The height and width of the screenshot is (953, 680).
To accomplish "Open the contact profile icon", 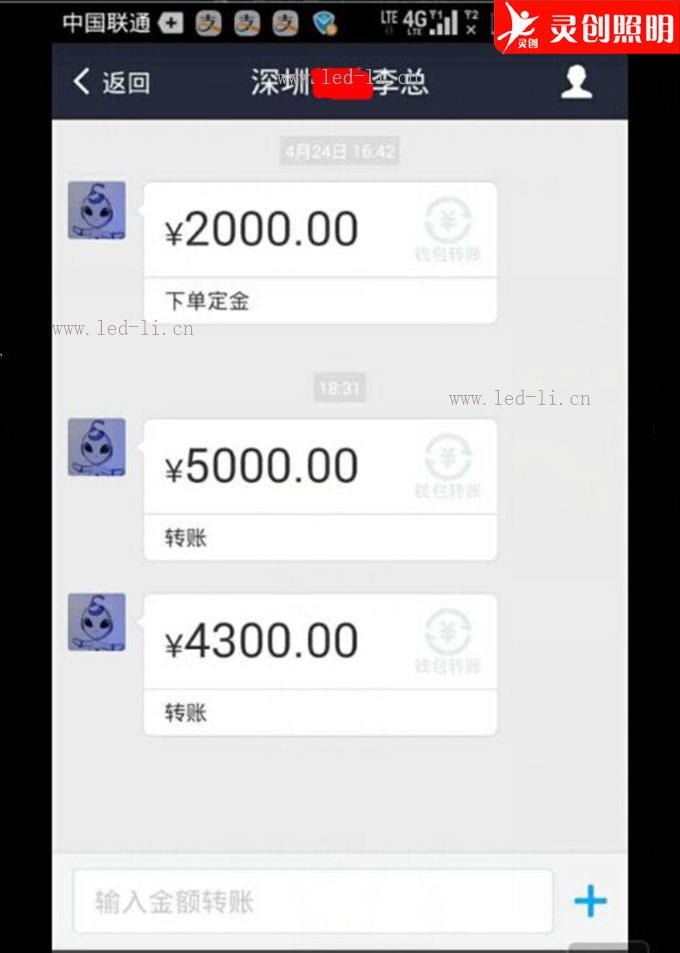I will (x=576, y=82).
